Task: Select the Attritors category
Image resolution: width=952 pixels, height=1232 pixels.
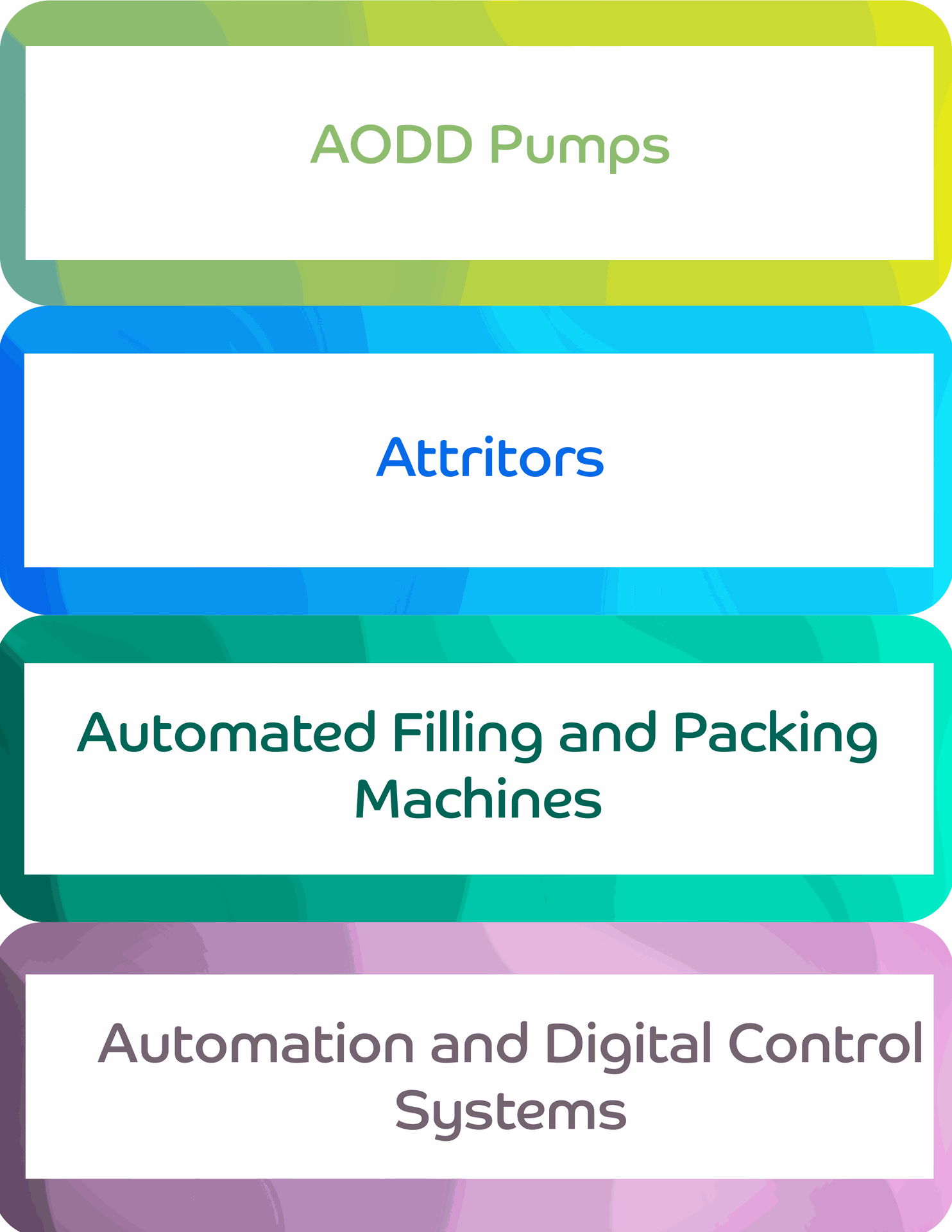Action: pos(490,458)
